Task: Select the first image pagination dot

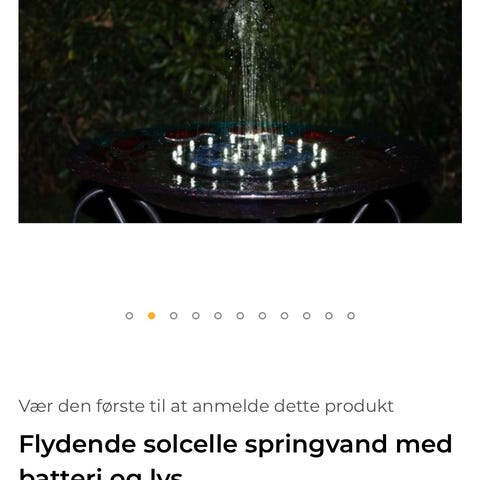Action: pyautogui.click(x=129, y=316)
